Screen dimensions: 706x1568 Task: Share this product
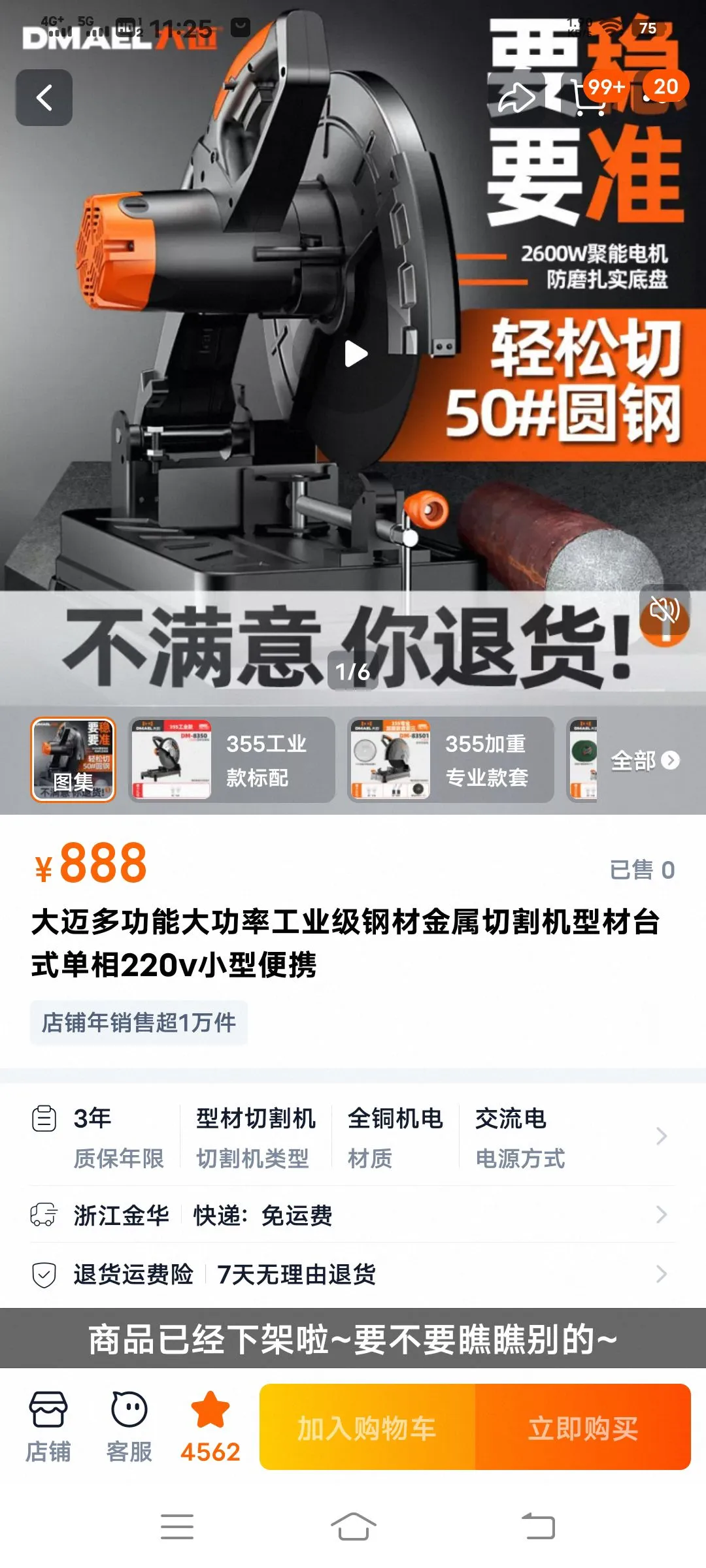coord(516,98)
